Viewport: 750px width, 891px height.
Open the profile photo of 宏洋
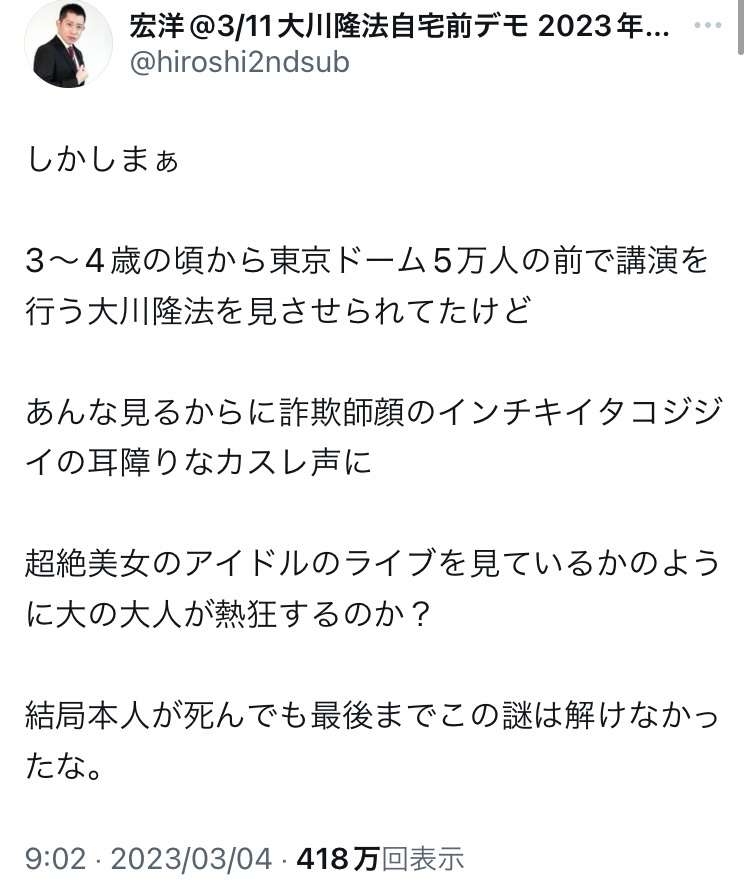(x=67, y=45)
